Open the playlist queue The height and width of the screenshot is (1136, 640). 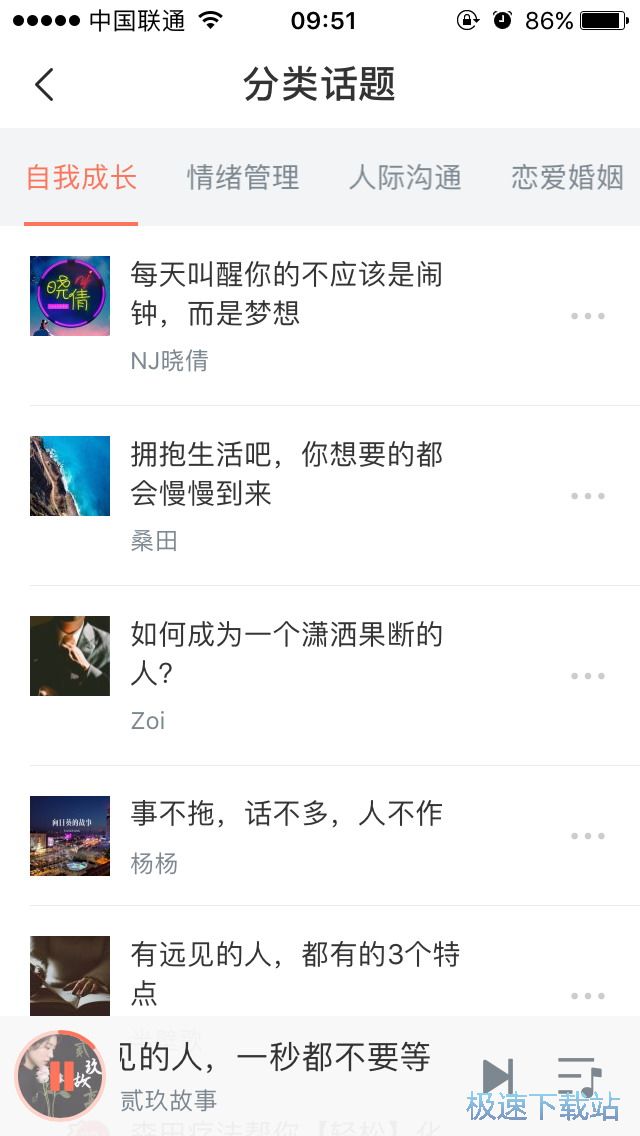pos(579,1077)
